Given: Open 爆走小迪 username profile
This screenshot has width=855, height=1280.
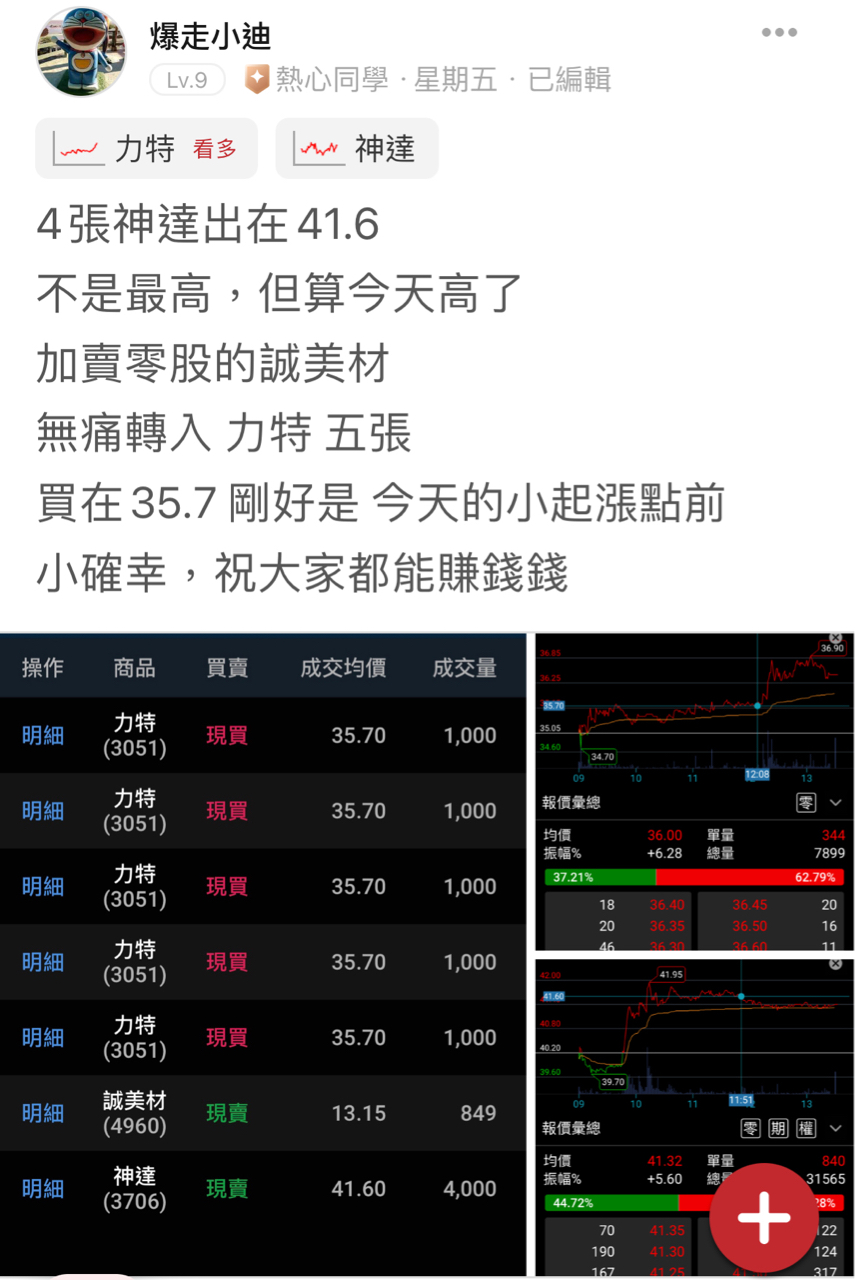Looking at the screenshot, I should coord(210,37).
